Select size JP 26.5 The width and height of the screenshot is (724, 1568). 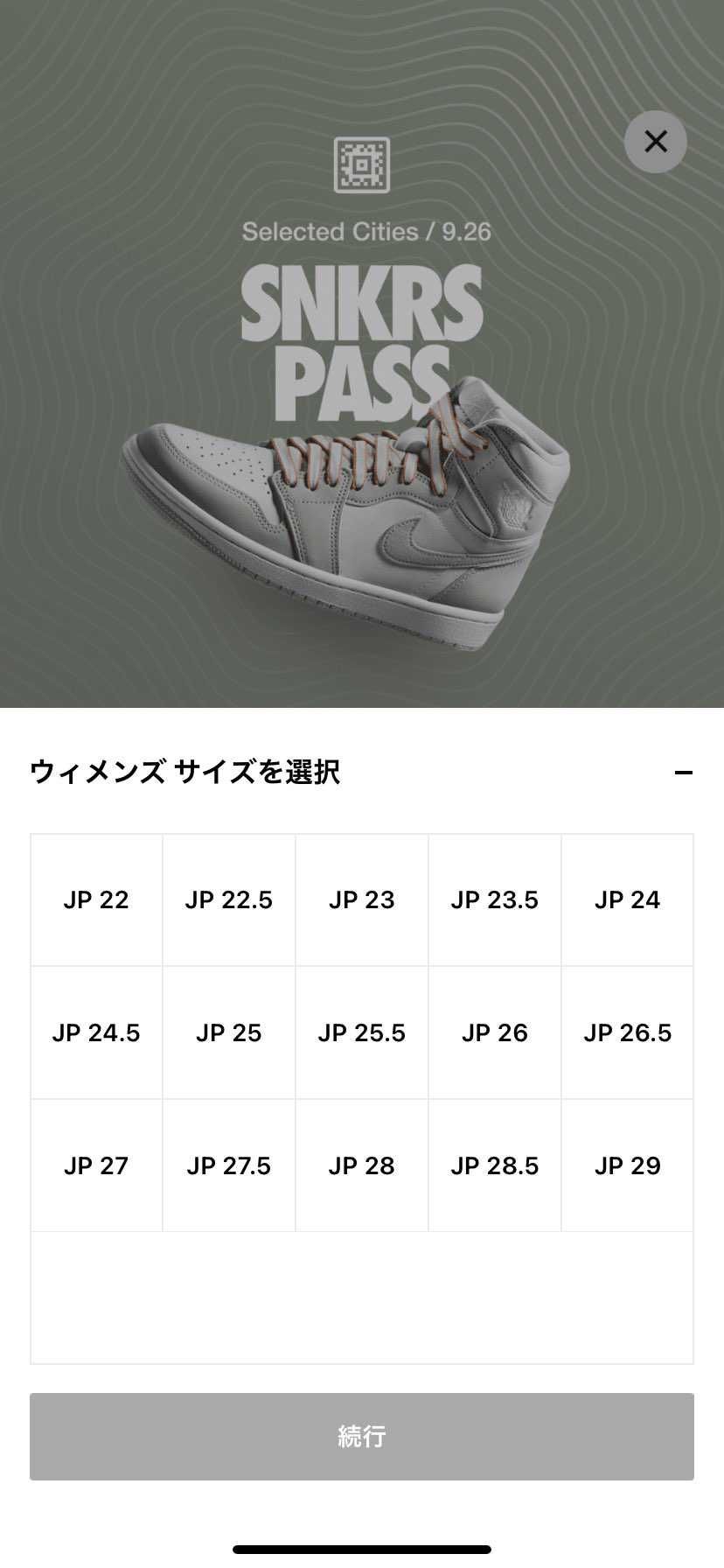(x=628, y=1032)
